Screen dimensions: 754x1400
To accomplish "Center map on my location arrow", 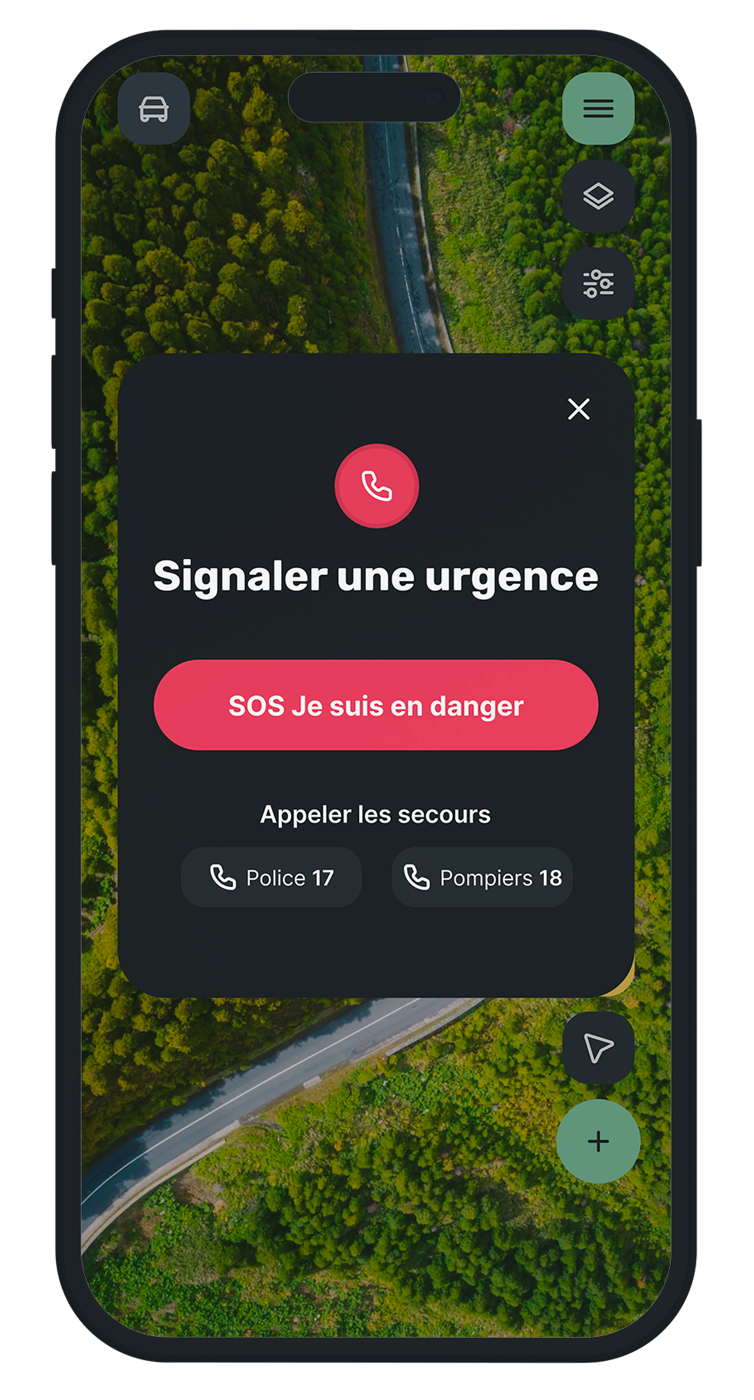I will [x=598, y=1048].
